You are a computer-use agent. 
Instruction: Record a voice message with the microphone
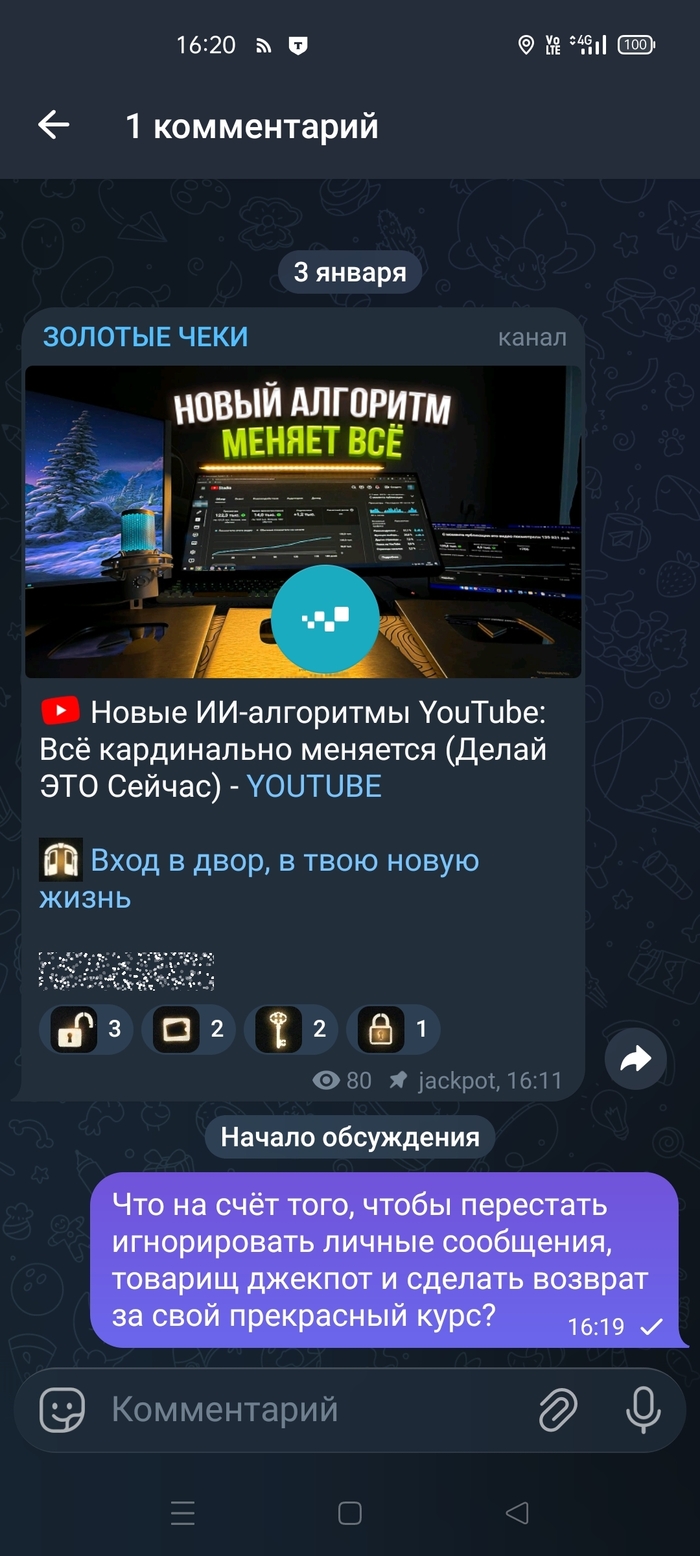pos(642,1410)
